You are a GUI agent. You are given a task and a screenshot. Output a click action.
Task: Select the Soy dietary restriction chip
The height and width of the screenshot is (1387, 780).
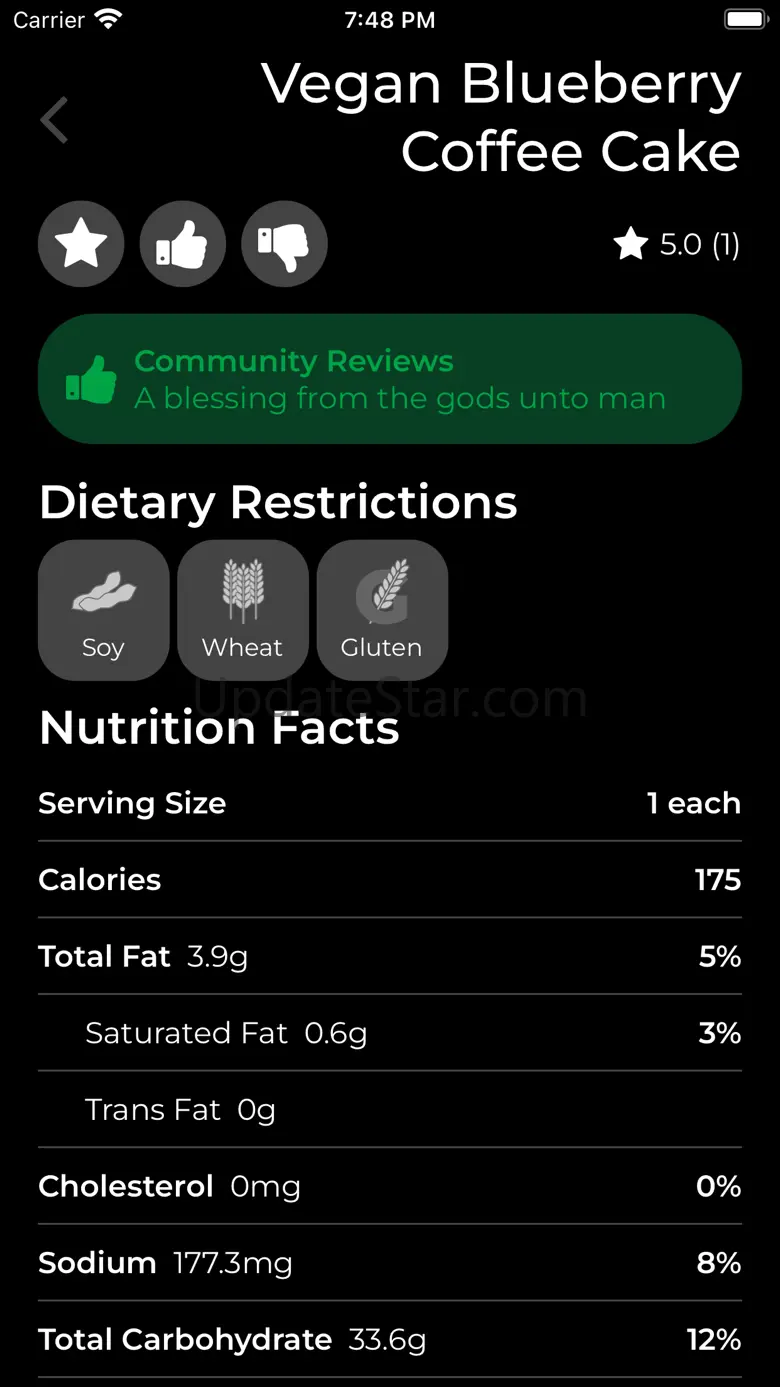[103, 610]
